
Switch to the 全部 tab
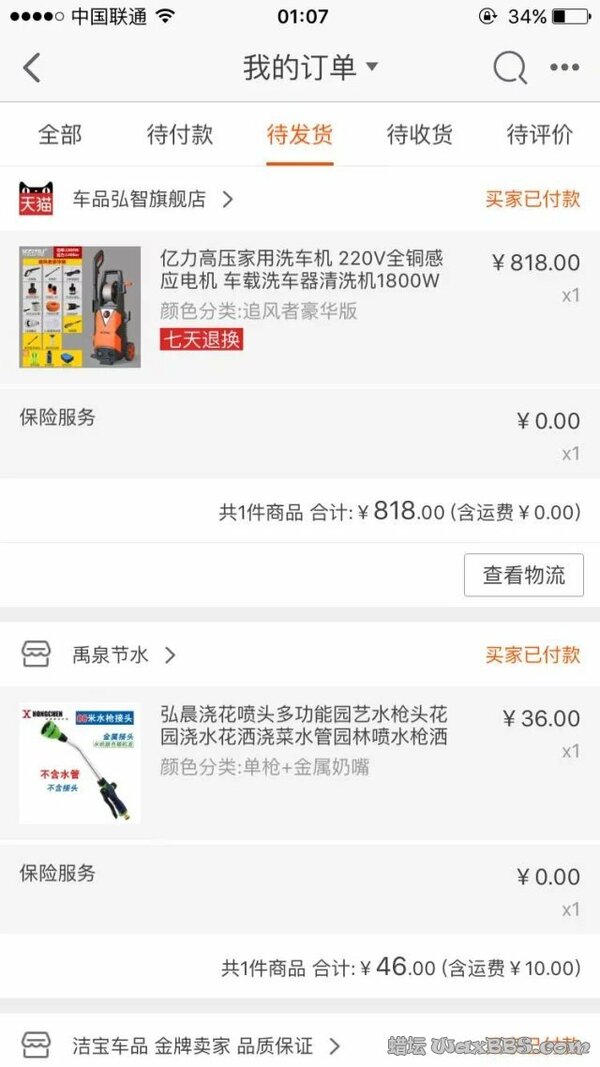click(60, 135)
